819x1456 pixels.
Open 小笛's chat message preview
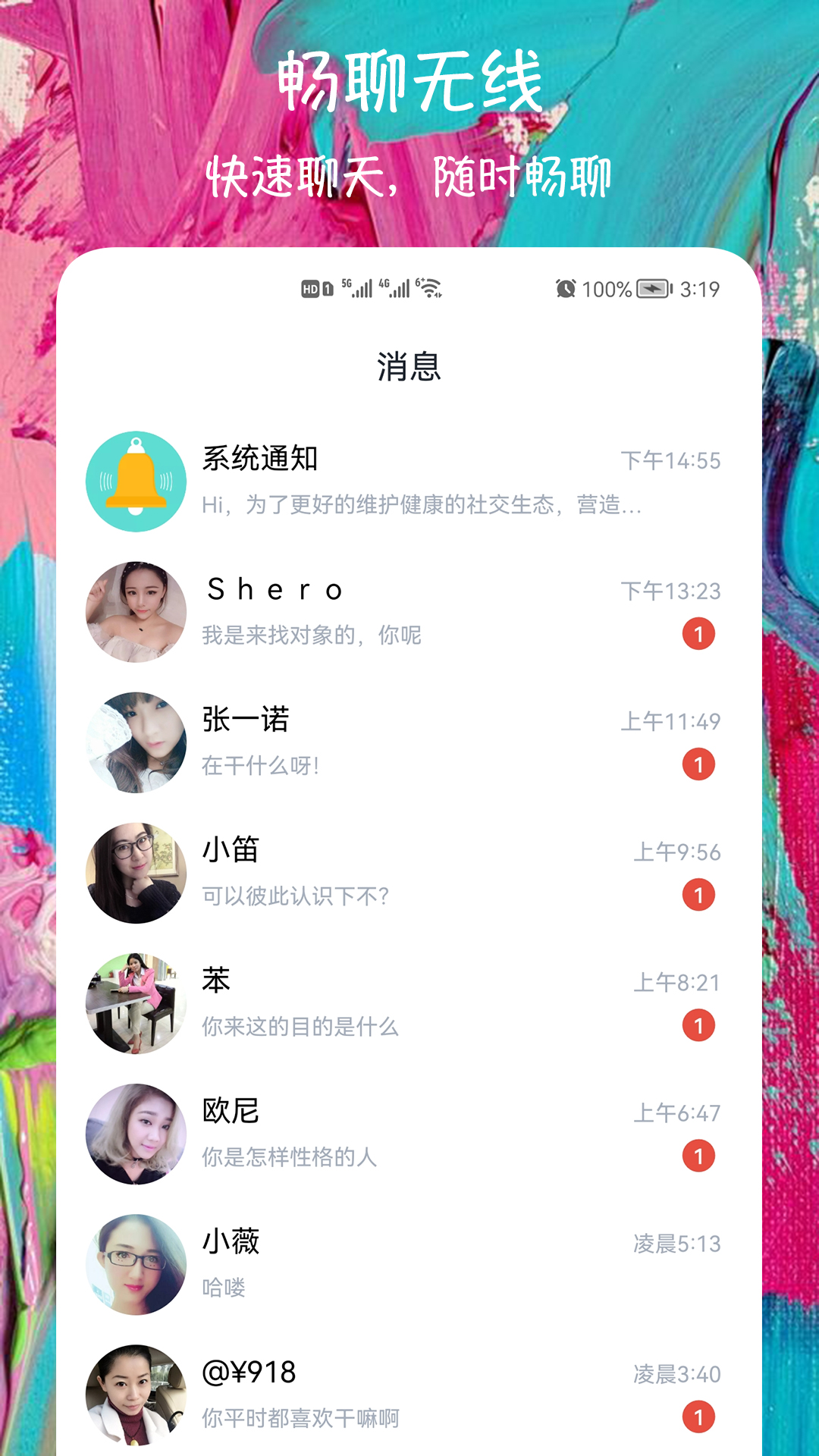point(296,896)
